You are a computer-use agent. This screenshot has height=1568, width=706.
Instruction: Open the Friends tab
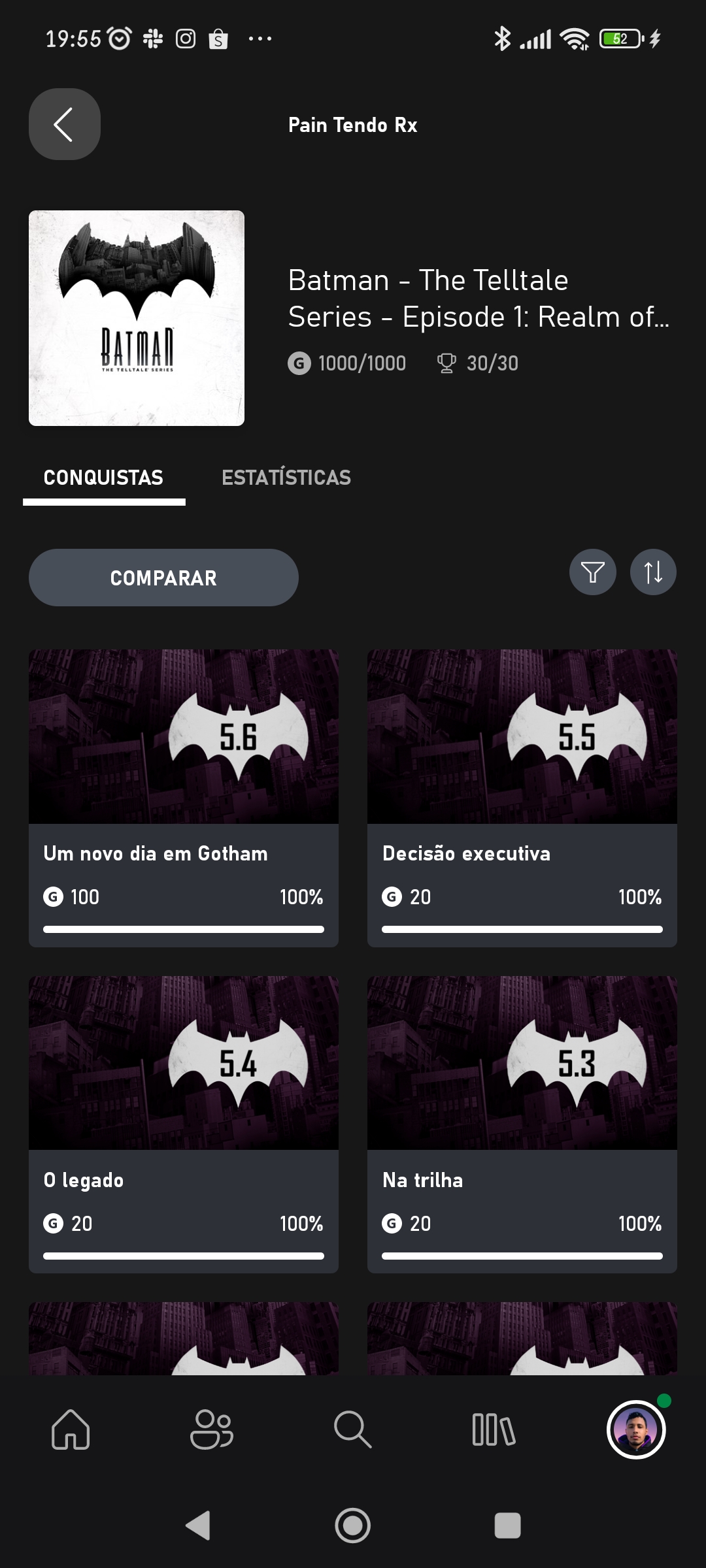pyautogui.click(x=211, y=1429)
